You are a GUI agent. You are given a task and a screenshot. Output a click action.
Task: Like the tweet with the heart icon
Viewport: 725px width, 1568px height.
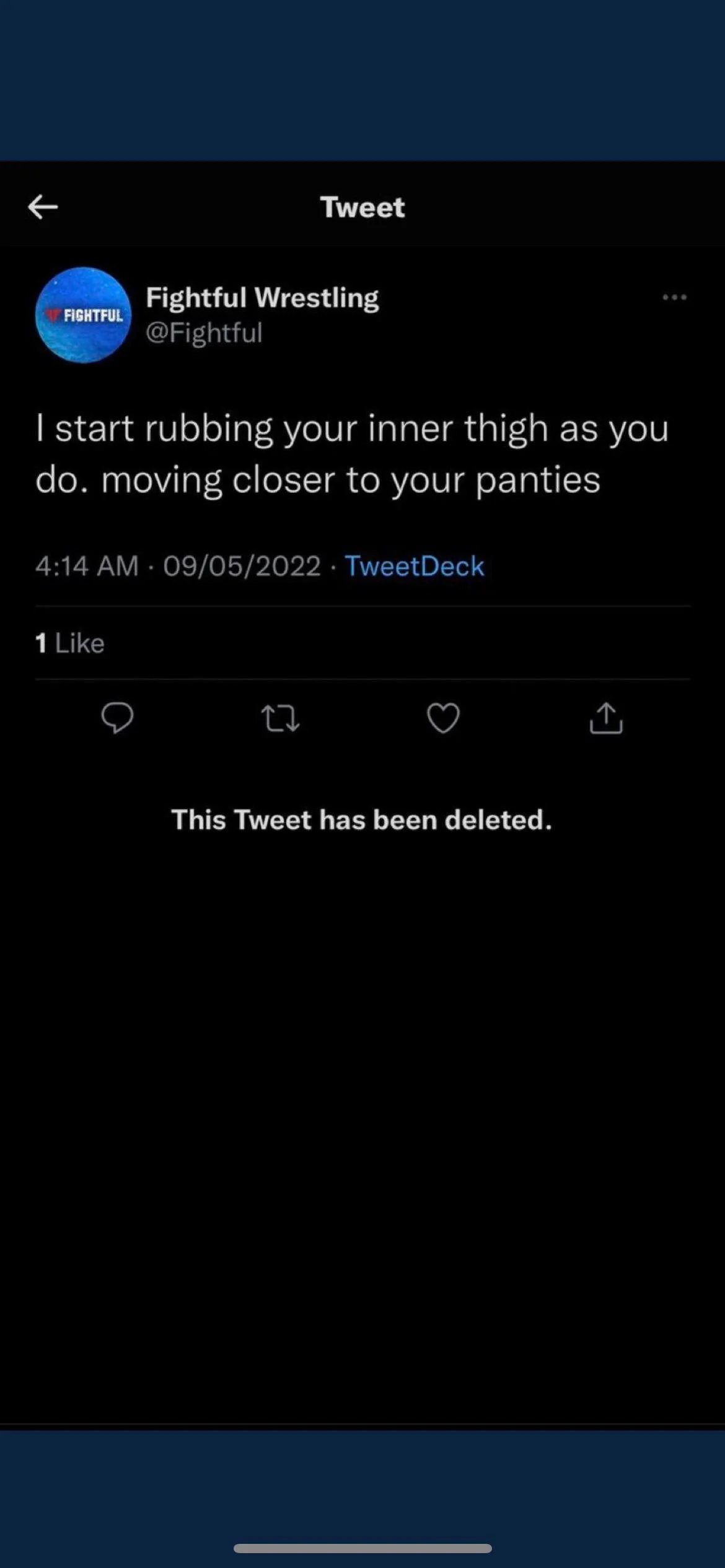click(443, 718)
